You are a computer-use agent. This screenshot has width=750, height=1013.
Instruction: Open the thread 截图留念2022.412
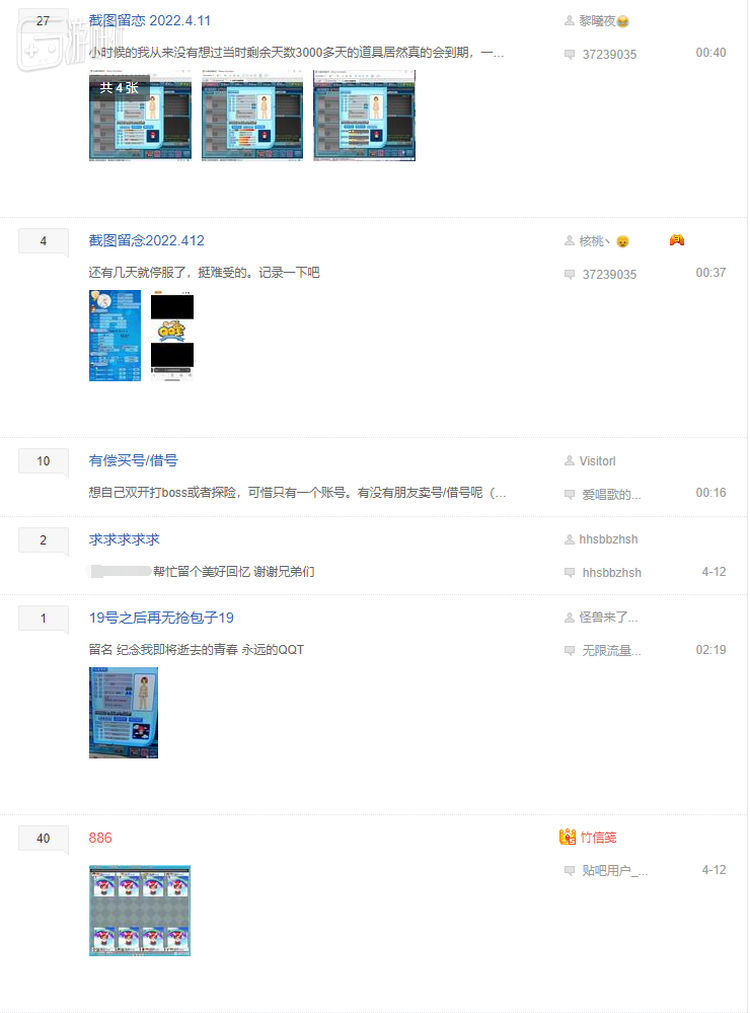click(x=146, y=241)
